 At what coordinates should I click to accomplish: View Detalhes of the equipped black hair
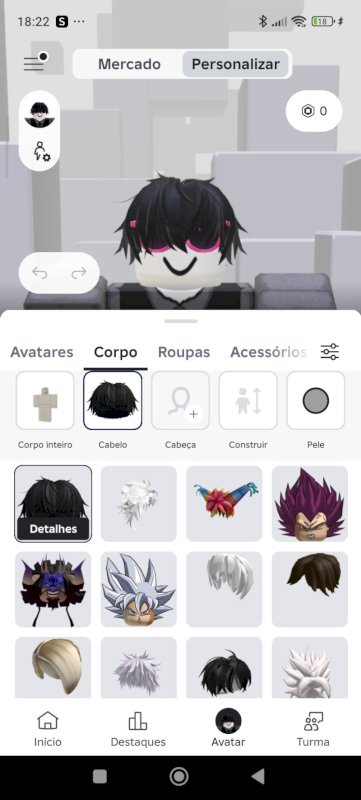pos(53,529)
